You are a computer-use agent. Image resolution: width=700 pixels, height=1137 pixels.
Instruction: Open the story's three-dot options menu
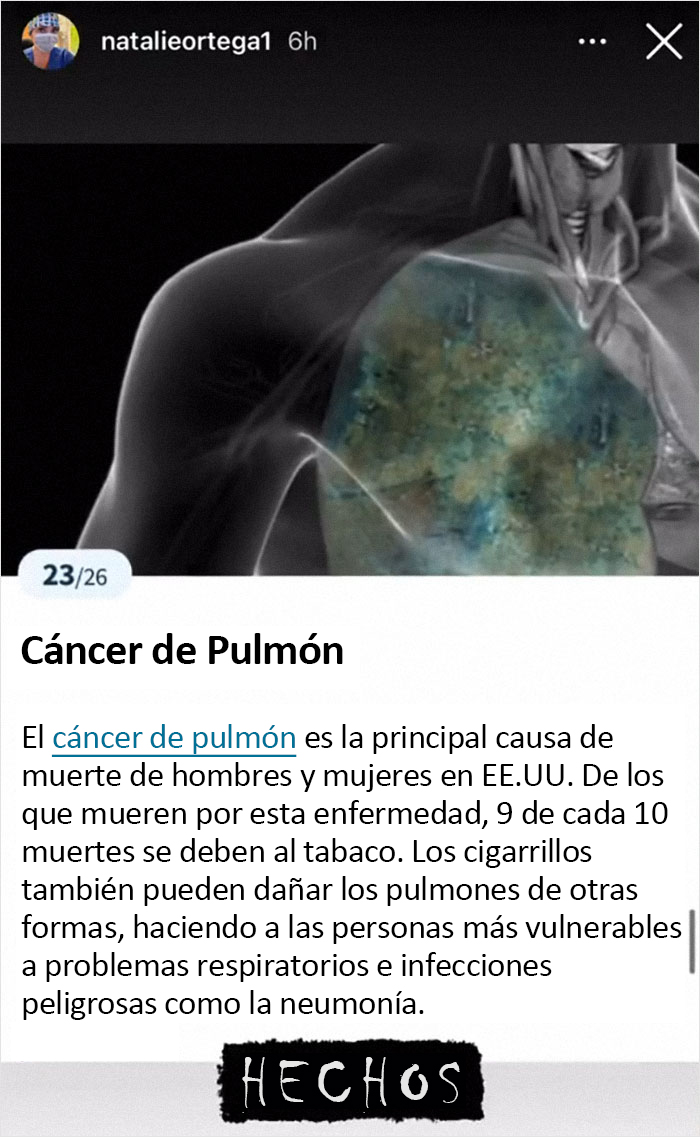pyautogui.click(x=592, y=42)
